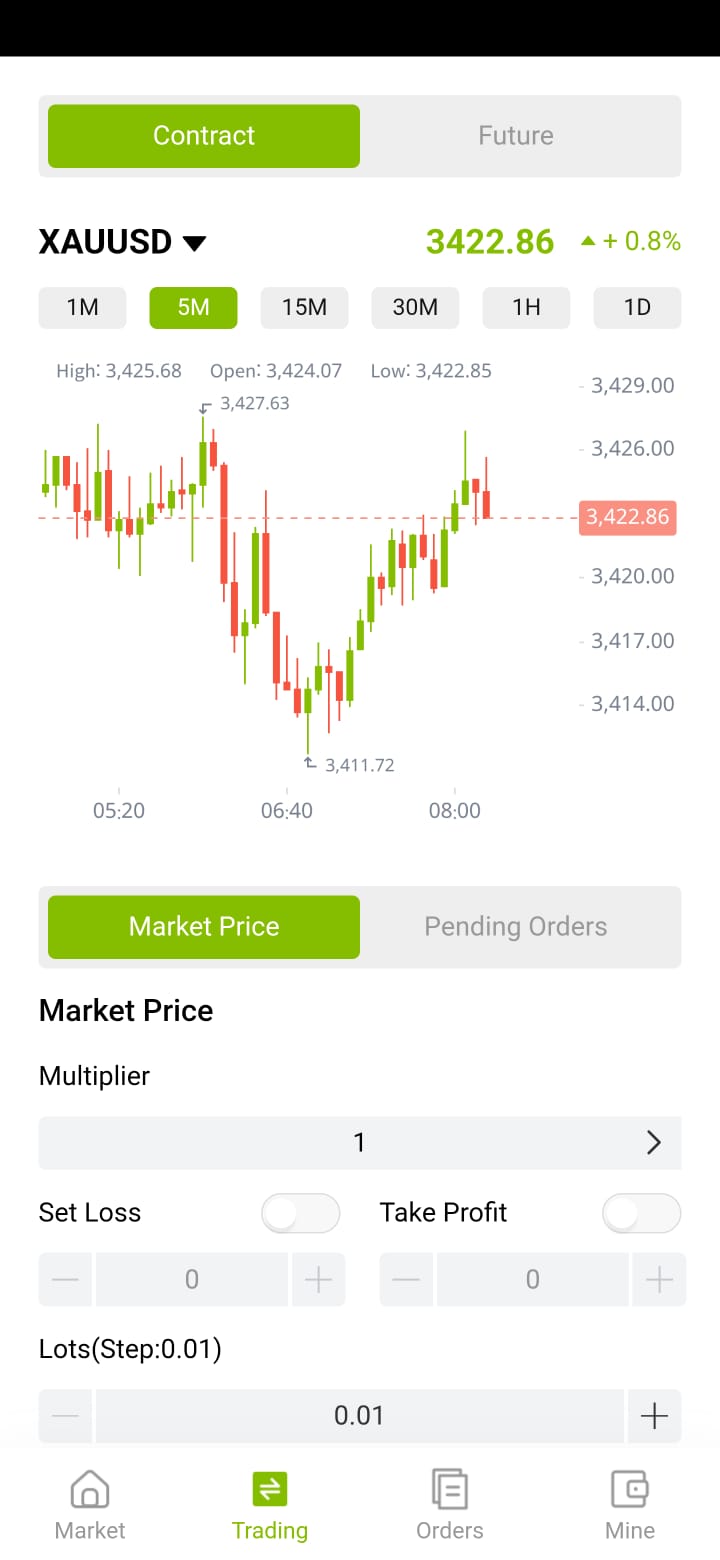Switch to the Future tab

click(x=515, y=136)
